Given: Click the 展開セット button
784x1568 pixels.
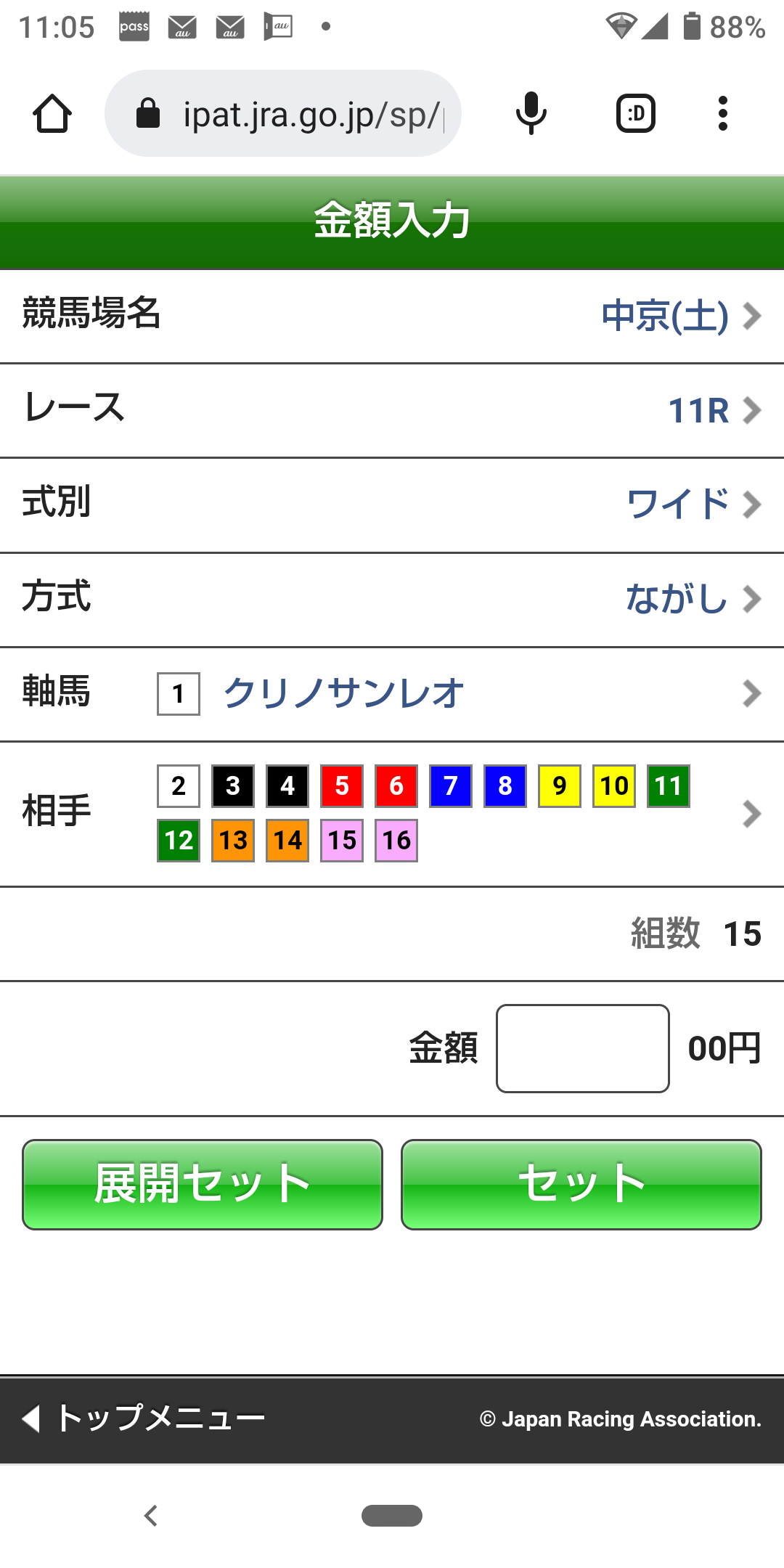Looking at the screenshot, I should (x=202, y=1183).
